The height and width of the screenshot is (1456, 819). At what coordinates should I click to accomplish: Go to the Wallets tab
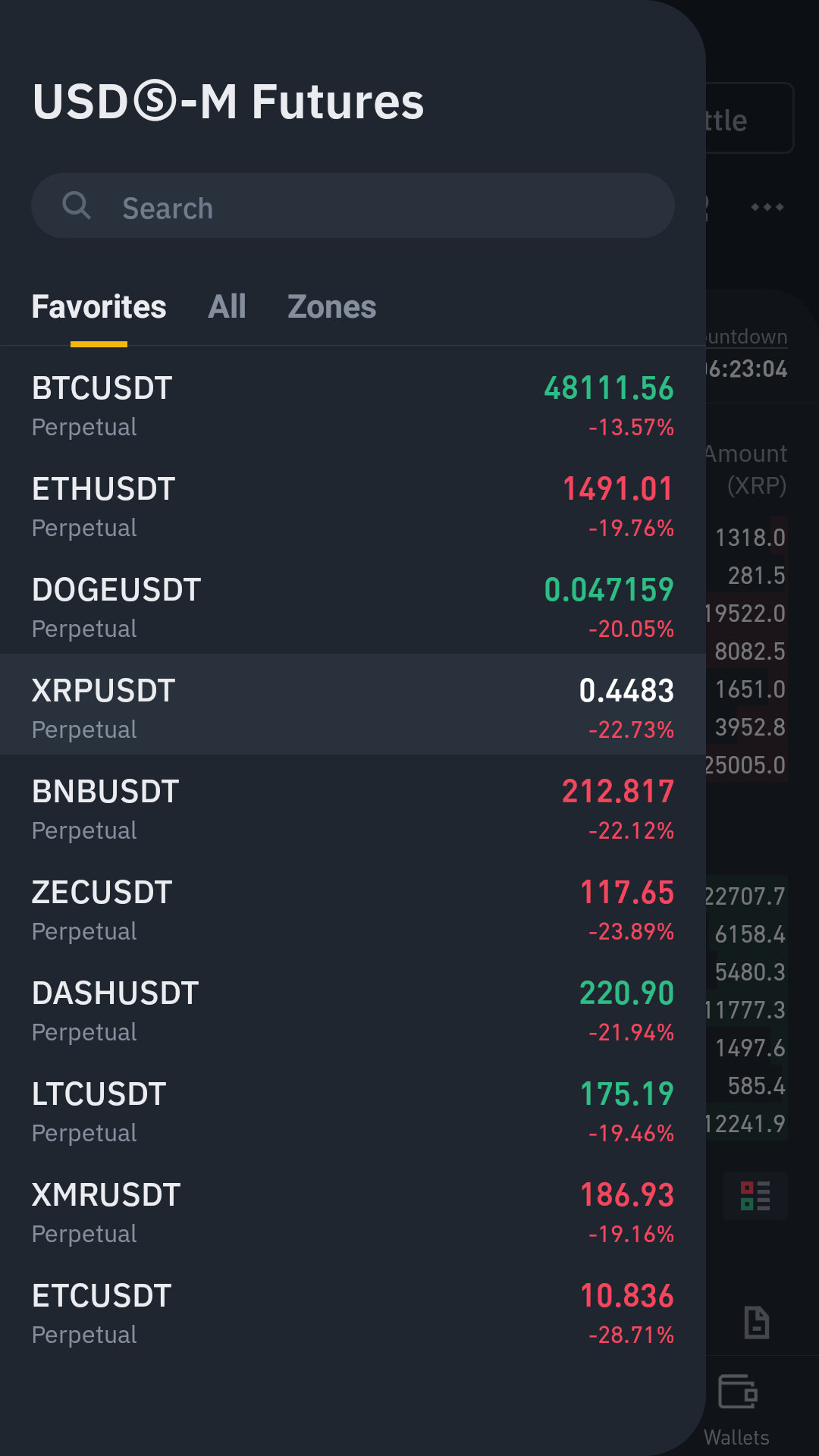click(x=737, y=1409)
